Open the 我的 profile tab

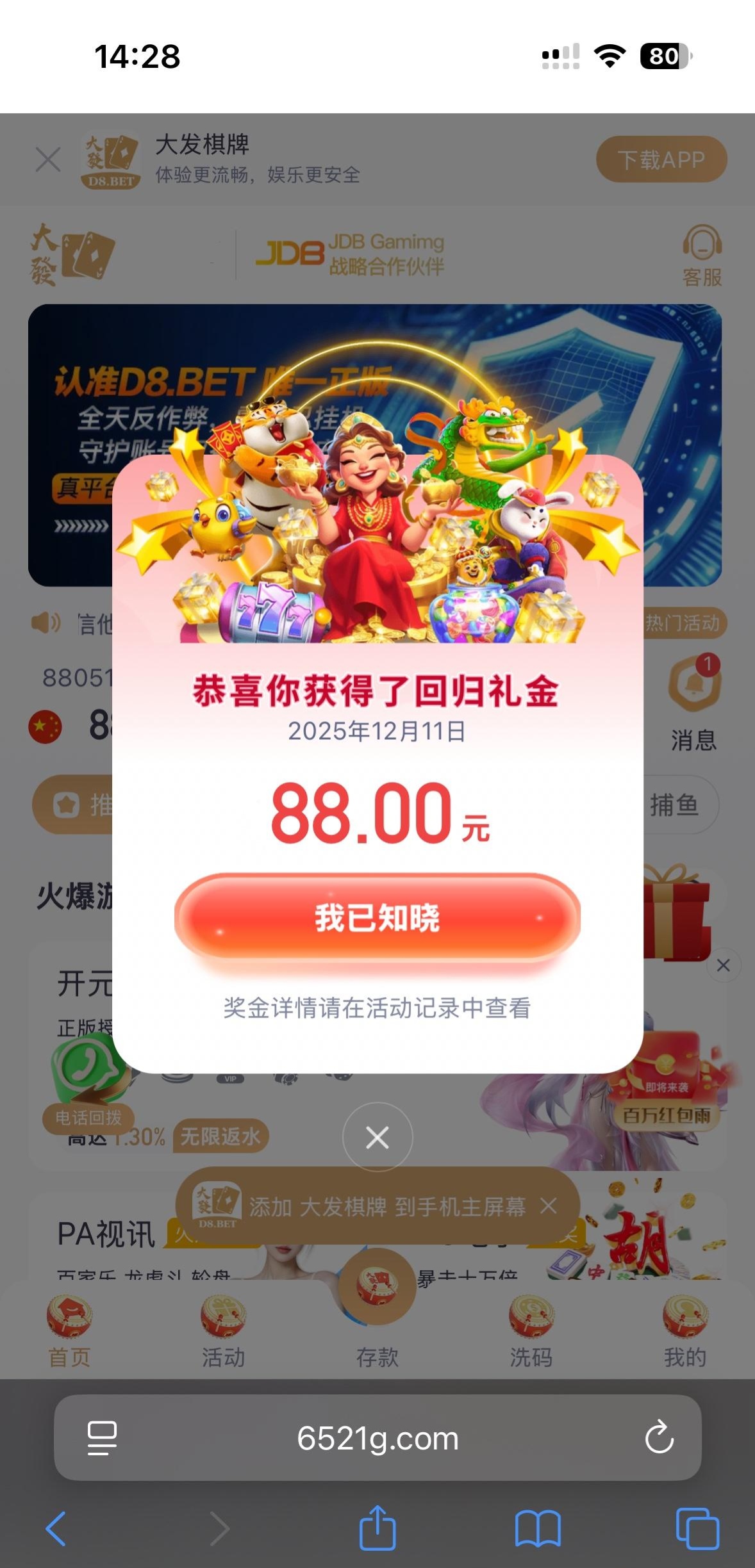(684, 1330)
